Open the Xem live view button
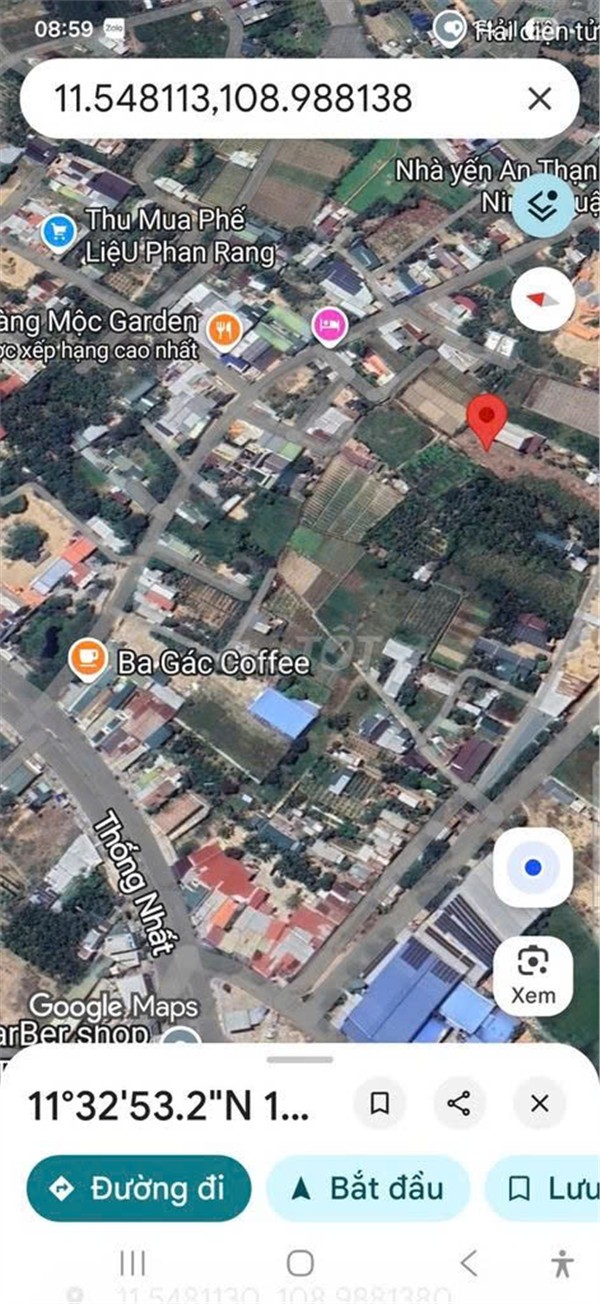The image size is (600, 1304). (533, 975)
